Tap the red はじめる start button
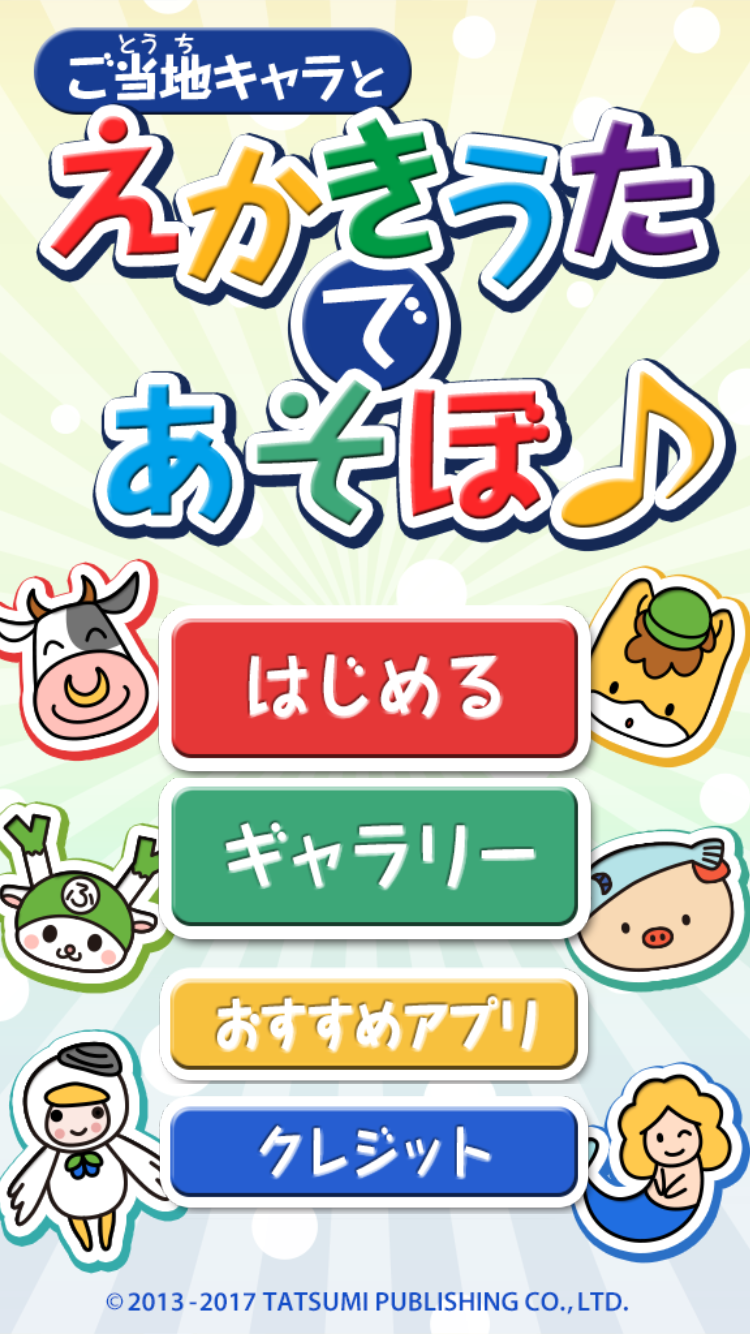The image size is (750, 1334). [374, 688]
